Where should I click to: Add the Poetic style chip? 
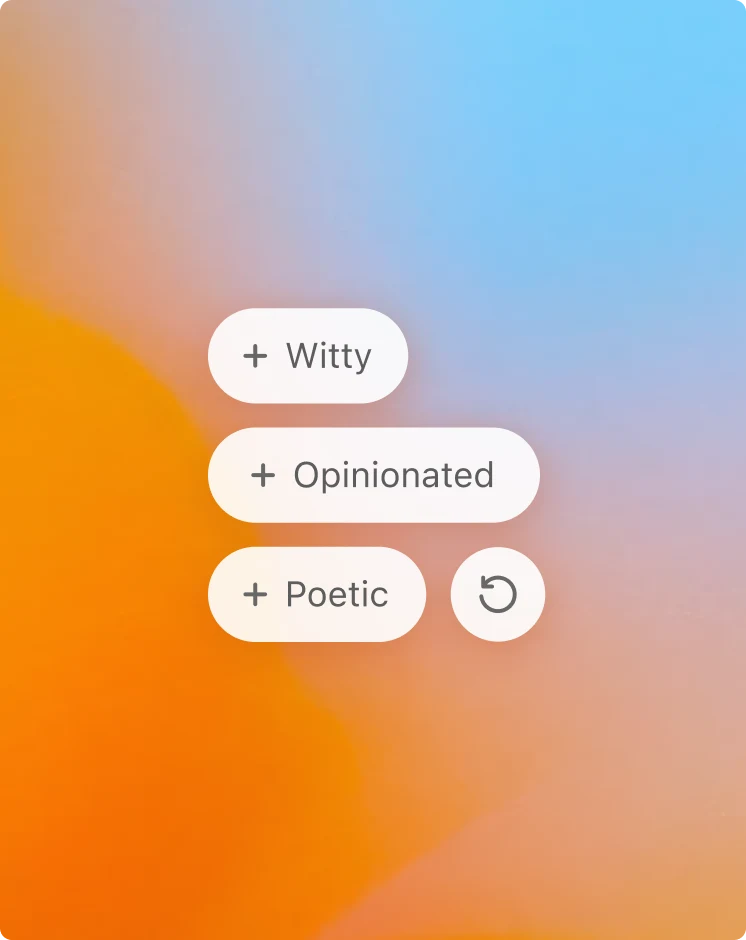coord(316,594)
